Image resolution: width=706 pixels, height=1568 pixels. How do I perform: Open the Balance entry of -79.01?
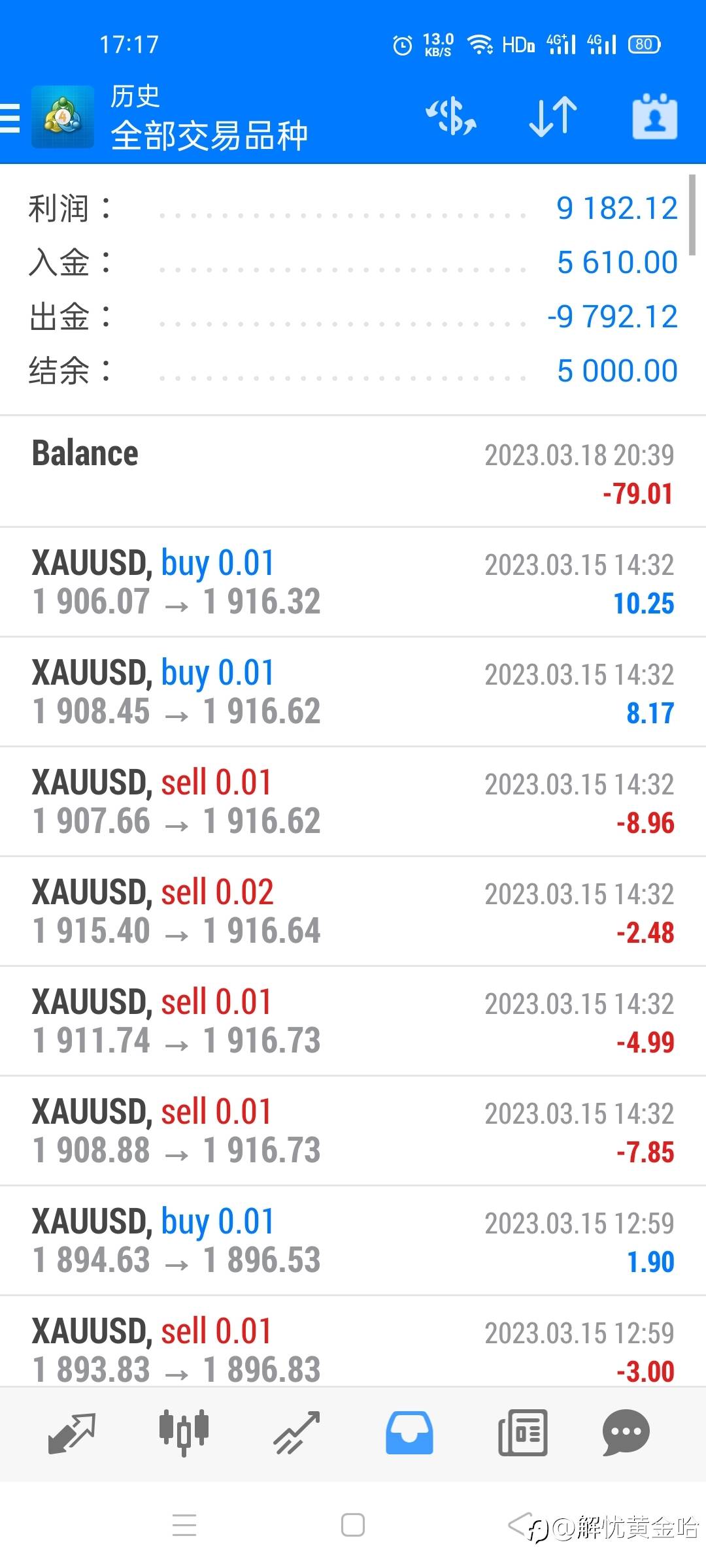353,472
